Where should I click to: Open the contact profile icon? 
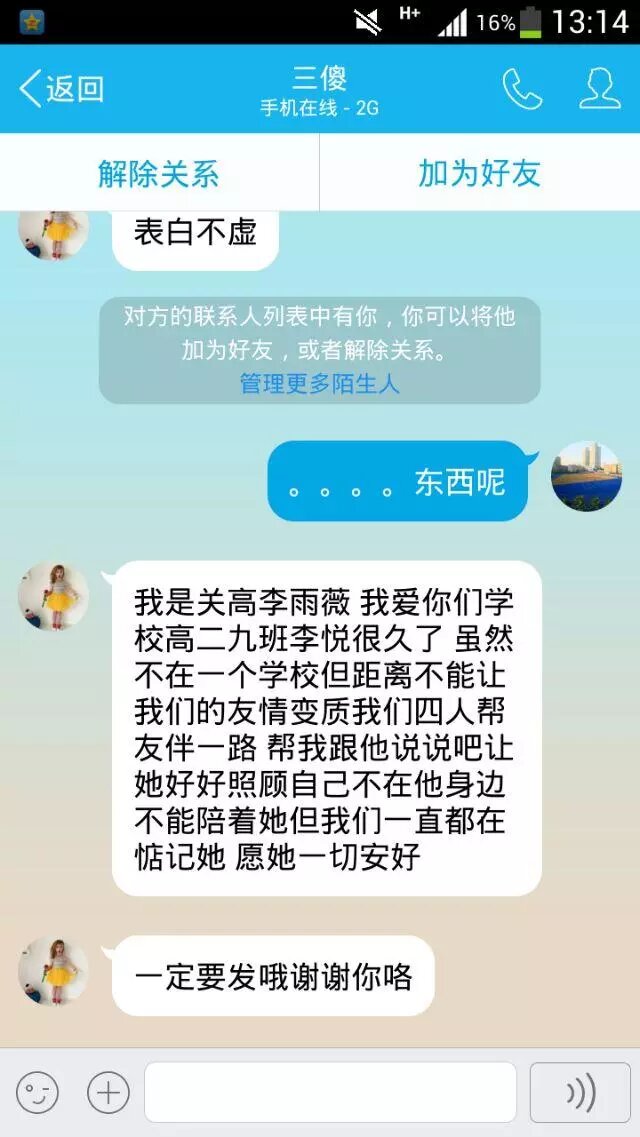600,89
